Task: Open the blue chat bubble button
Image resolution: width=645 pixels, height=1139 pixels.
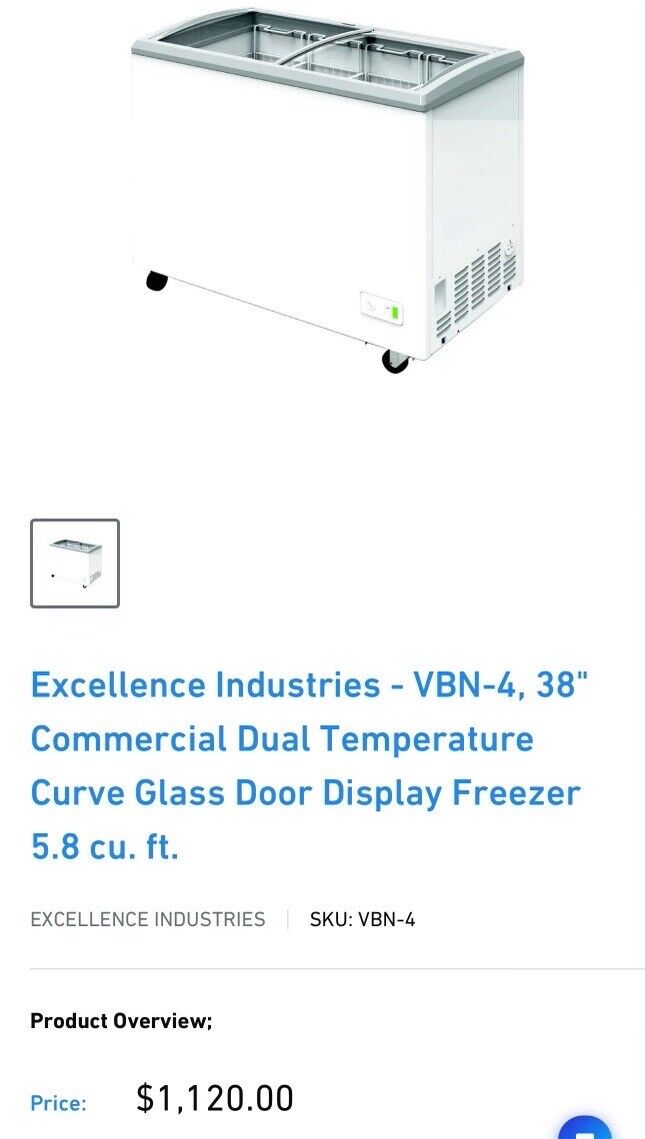Action: point(585,1127)
